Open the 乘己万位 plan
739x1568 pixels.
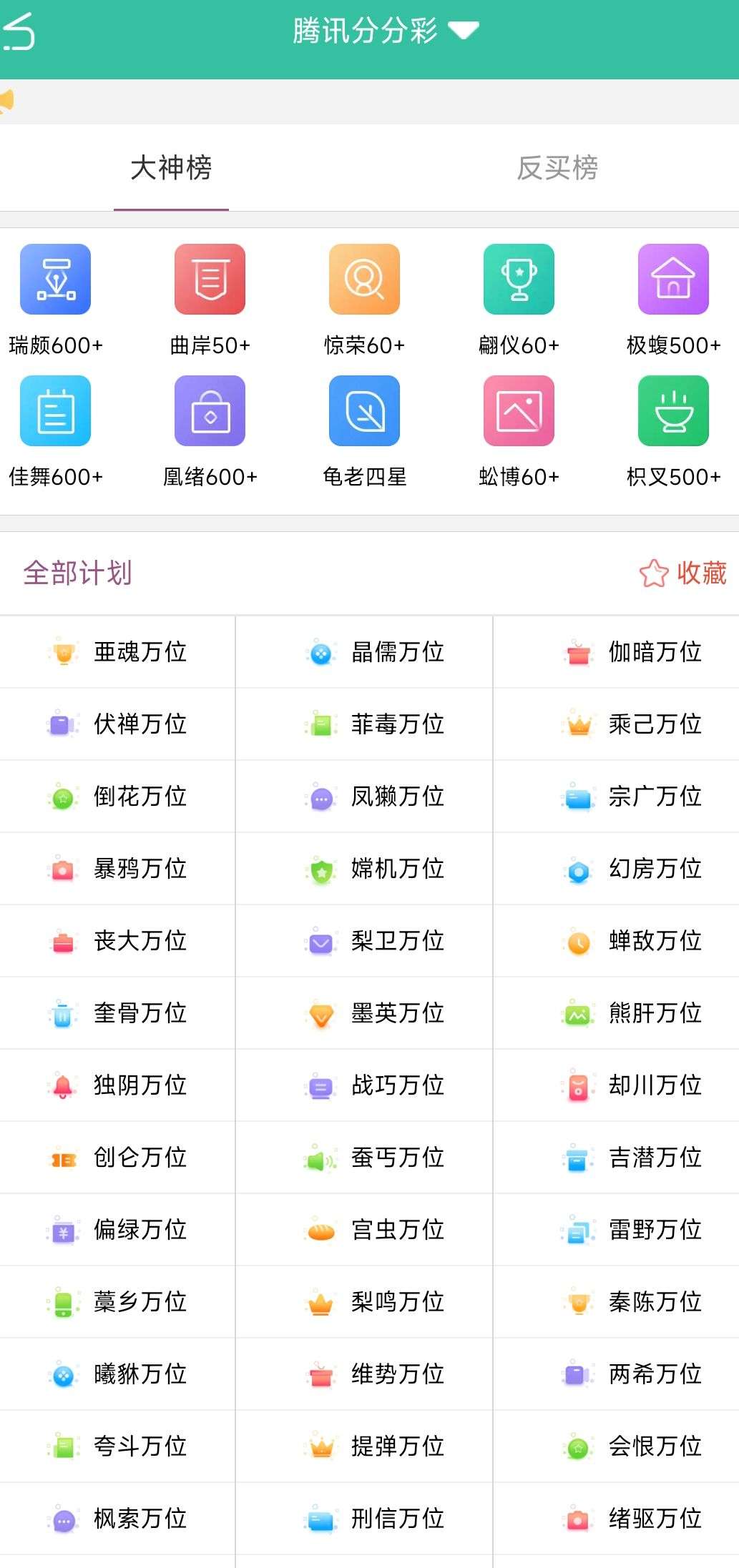pos(616,724)
